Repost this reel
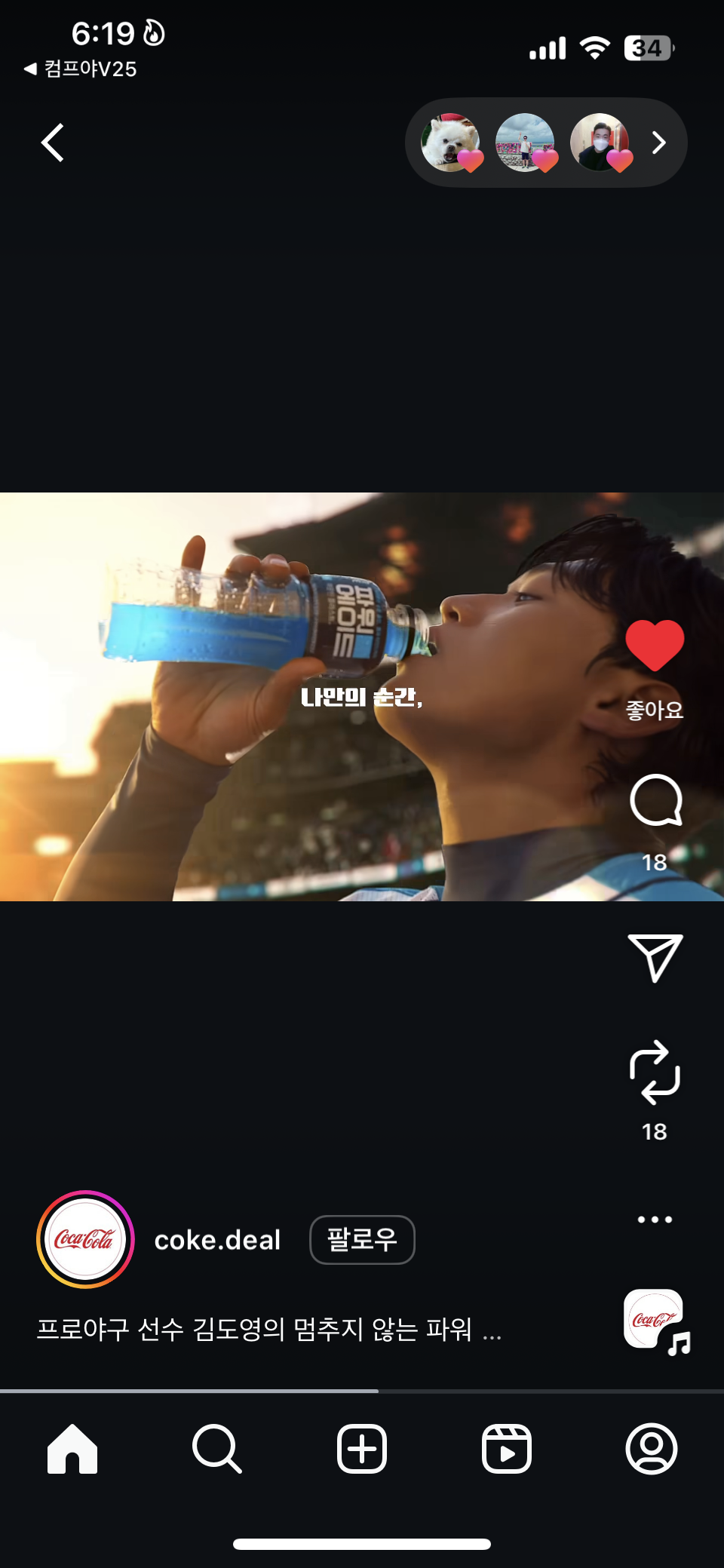 coord(655,1072)
